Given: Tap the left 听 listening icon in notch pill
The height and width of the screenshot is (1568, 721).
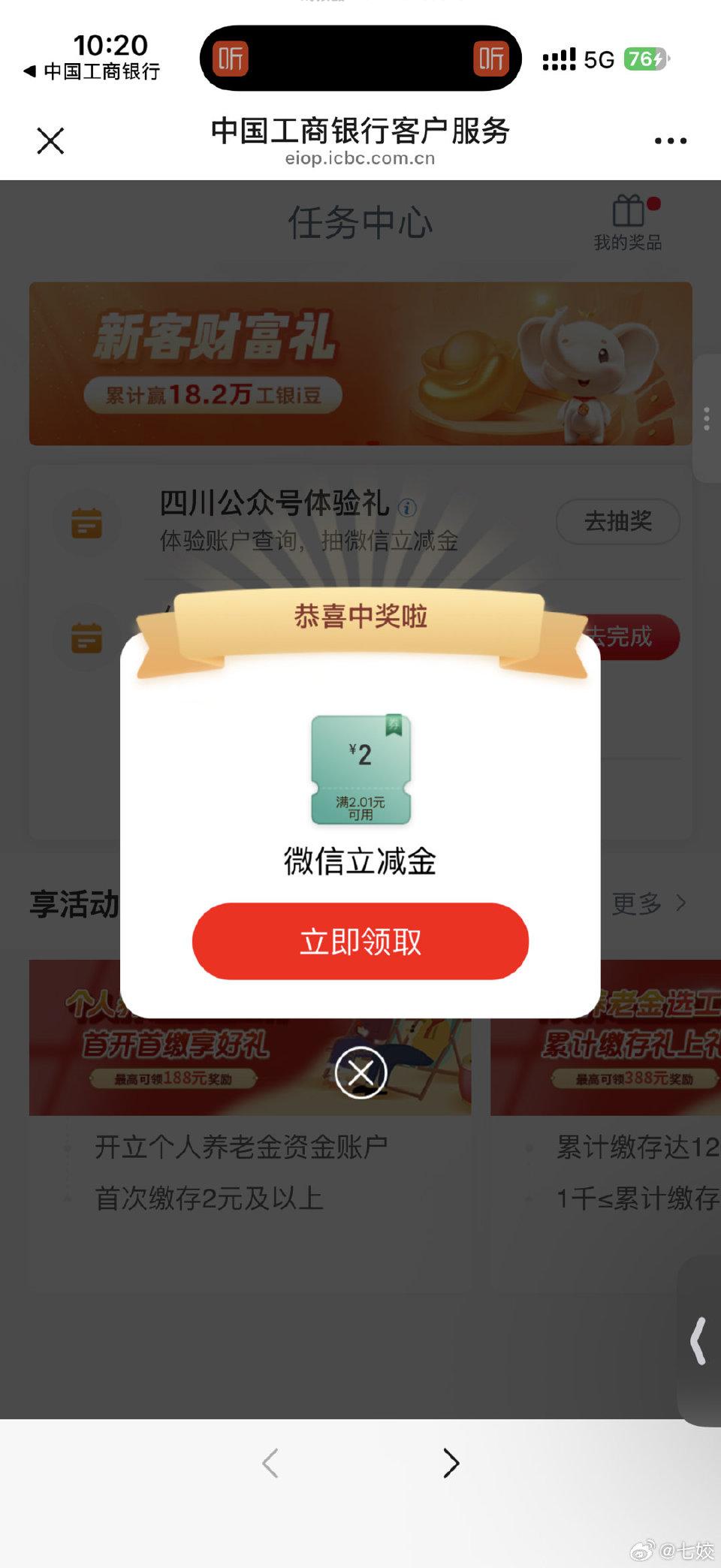Looking at the screenshot, I should coord(231,60).
